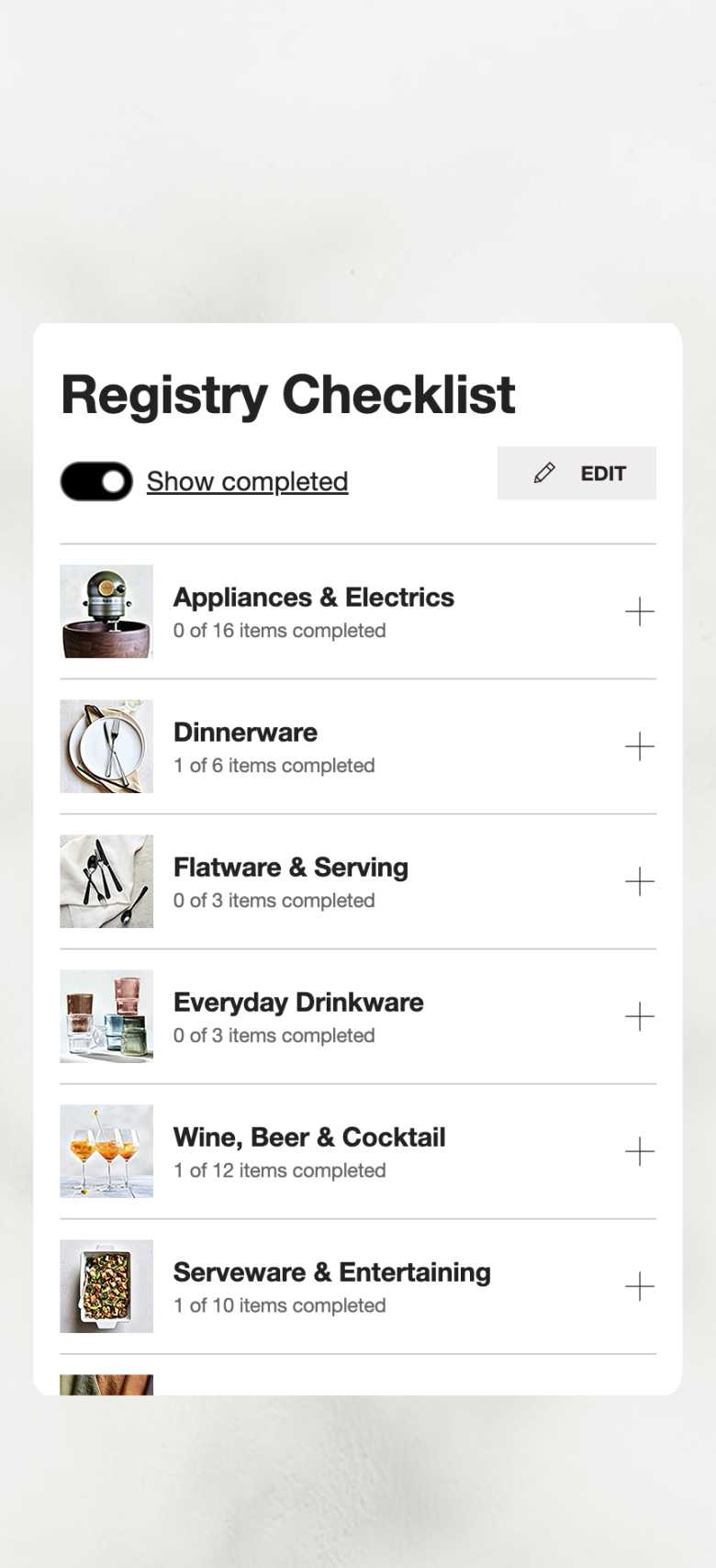This screenshot has height=1568, width=716.
Task: Select the Appliances & Electrics row title
Action: click(314, 597)
